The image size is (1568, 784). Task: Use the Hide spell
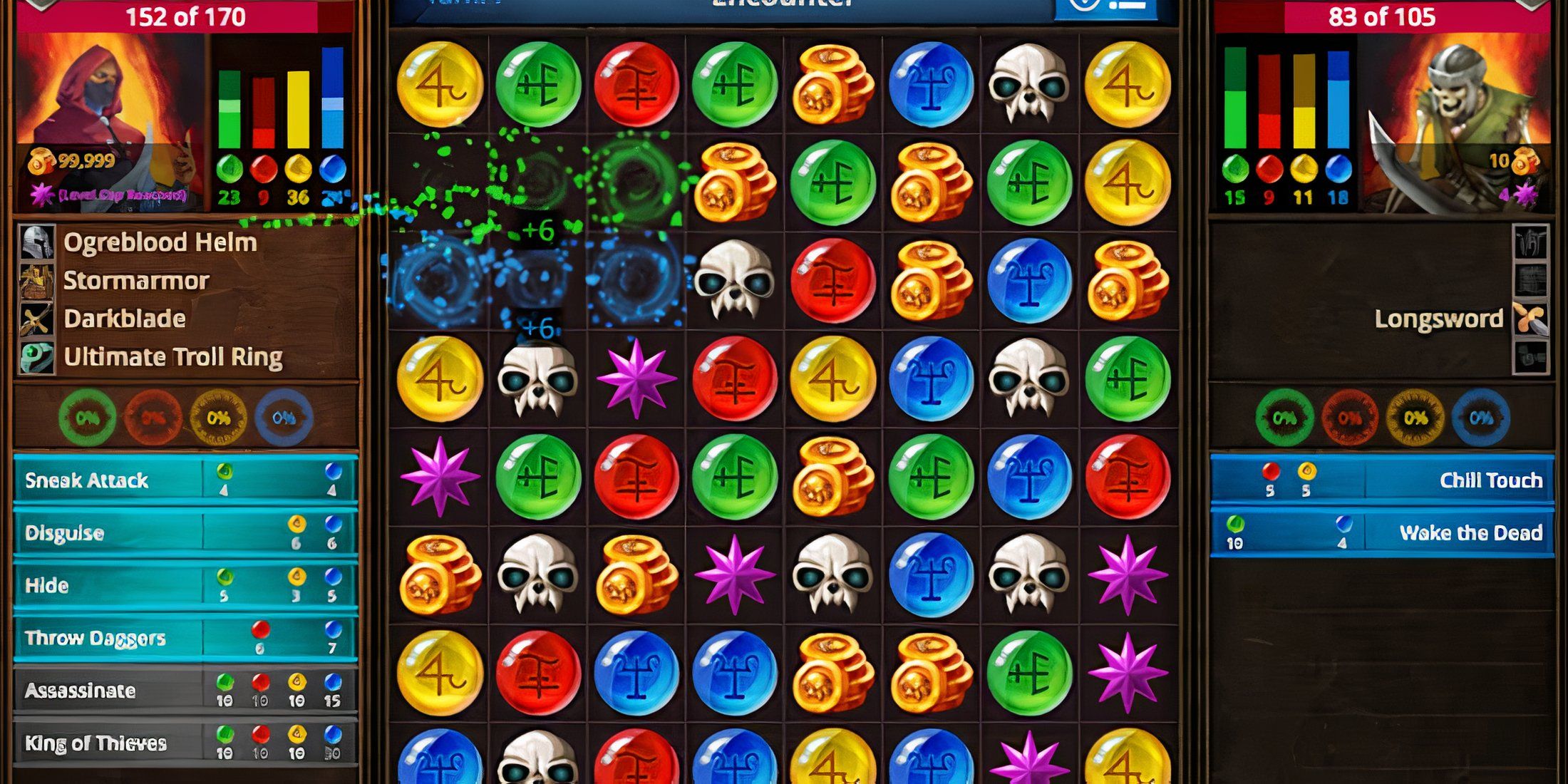(x=185, y=586)
